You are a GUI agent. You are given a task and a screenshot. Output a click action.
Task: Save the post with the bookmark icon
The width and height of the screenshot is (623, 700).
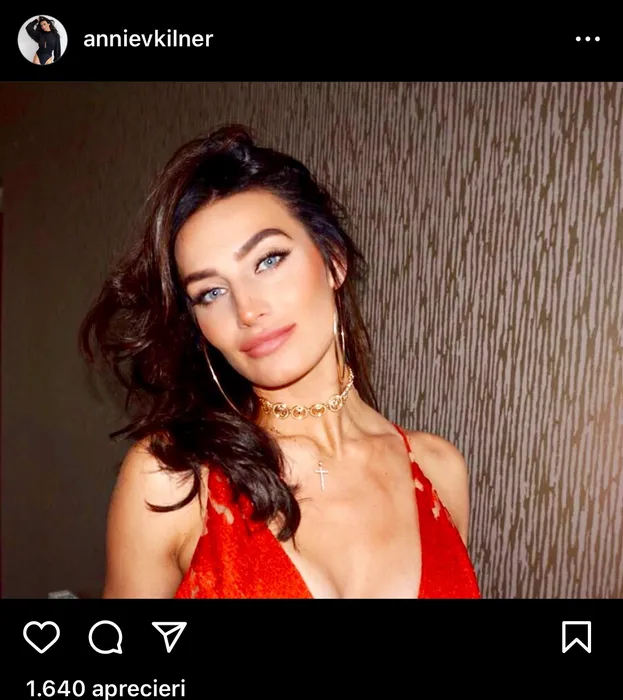(576, 637)
